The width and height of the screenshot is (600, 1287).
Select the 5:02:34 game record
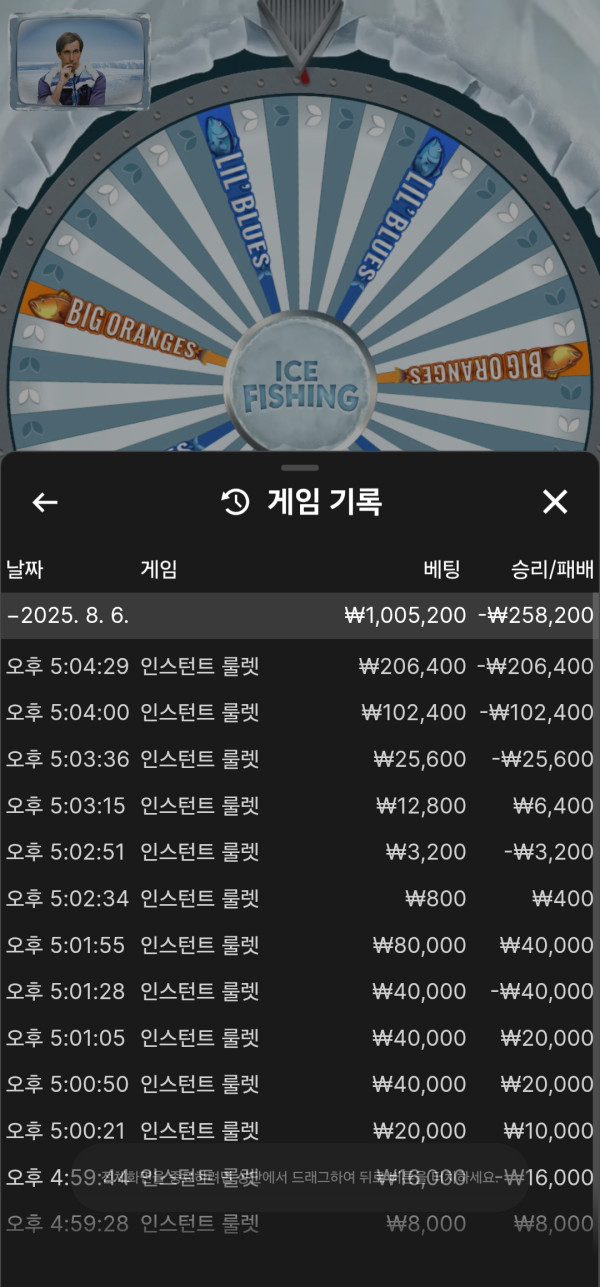(300, 898)
